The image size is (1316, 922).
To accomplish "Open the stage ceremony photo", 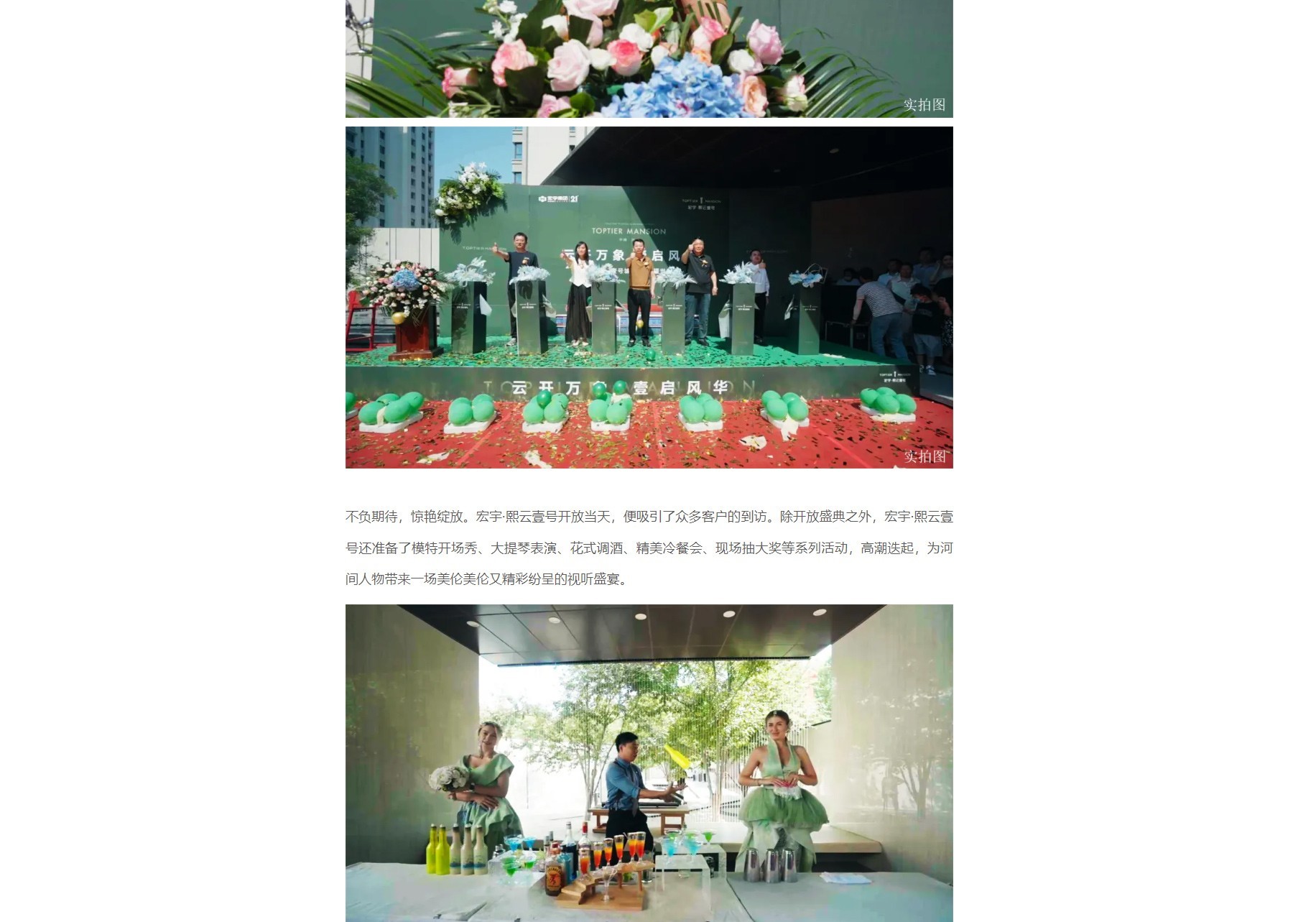I will [x=649, y=298].
